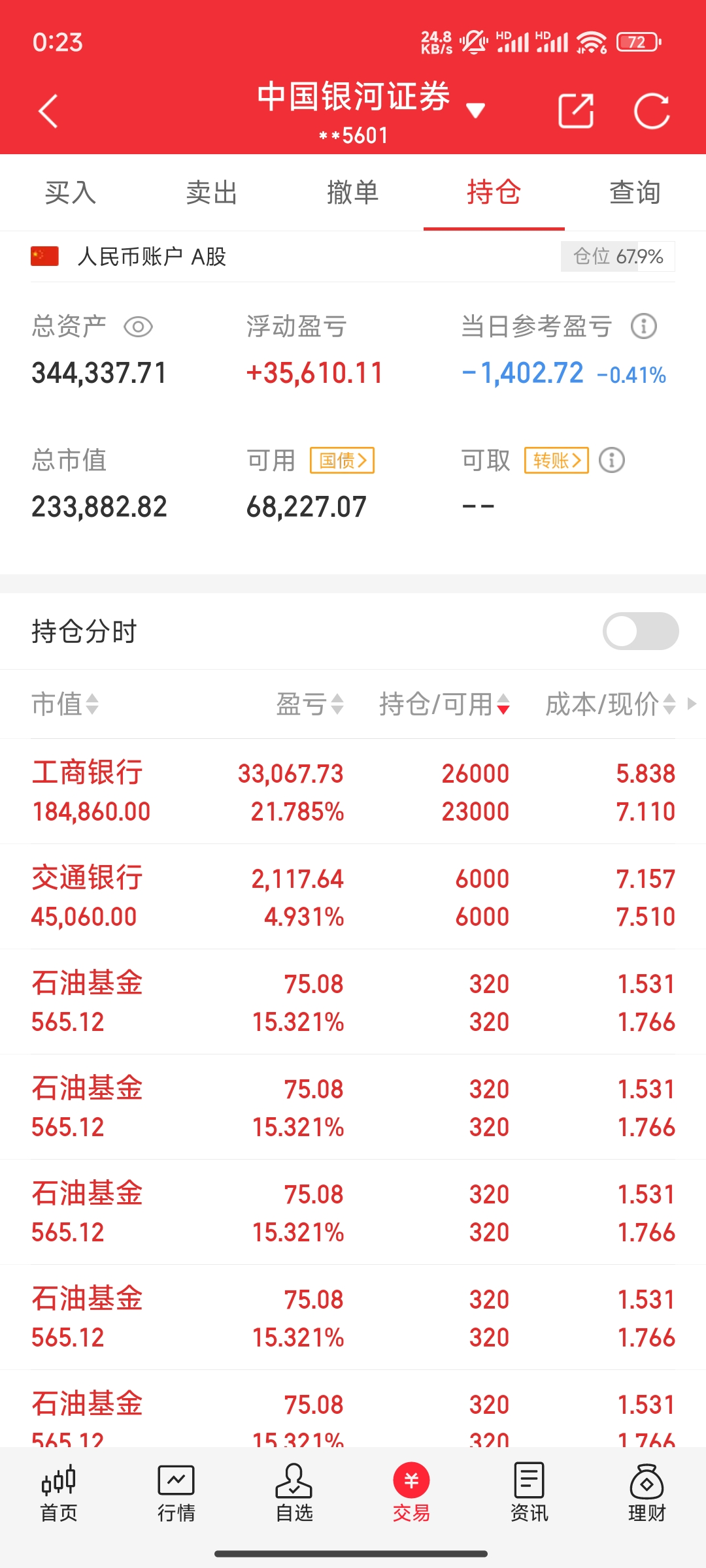Refresh account data

pyautogui.click(x=652, y=111)
